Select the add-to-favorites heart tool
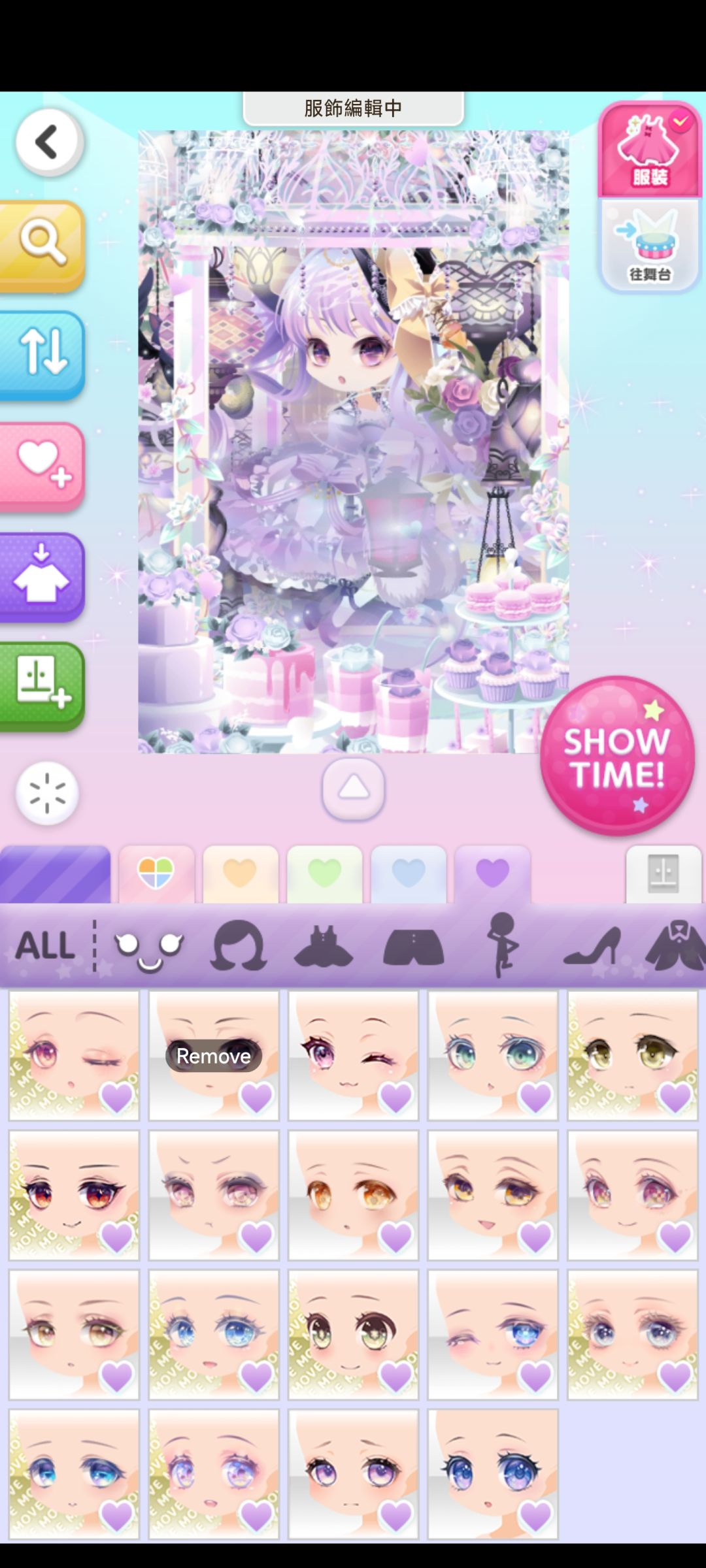The height and width of the screenshot is (1568, 706). pyautogui.click(x=43, y=465)
